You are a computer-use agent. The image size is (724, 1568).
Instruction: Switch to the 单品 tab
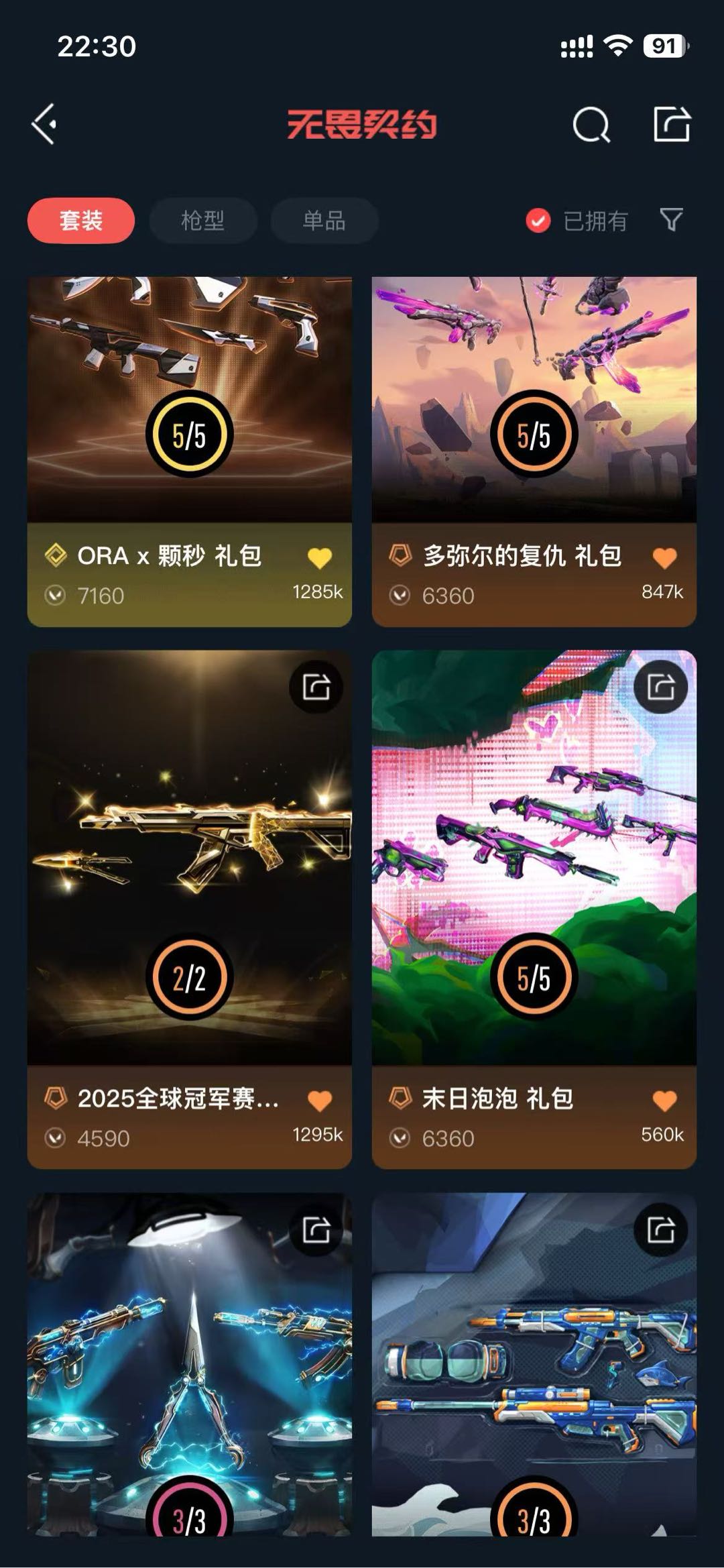[324, 221]
